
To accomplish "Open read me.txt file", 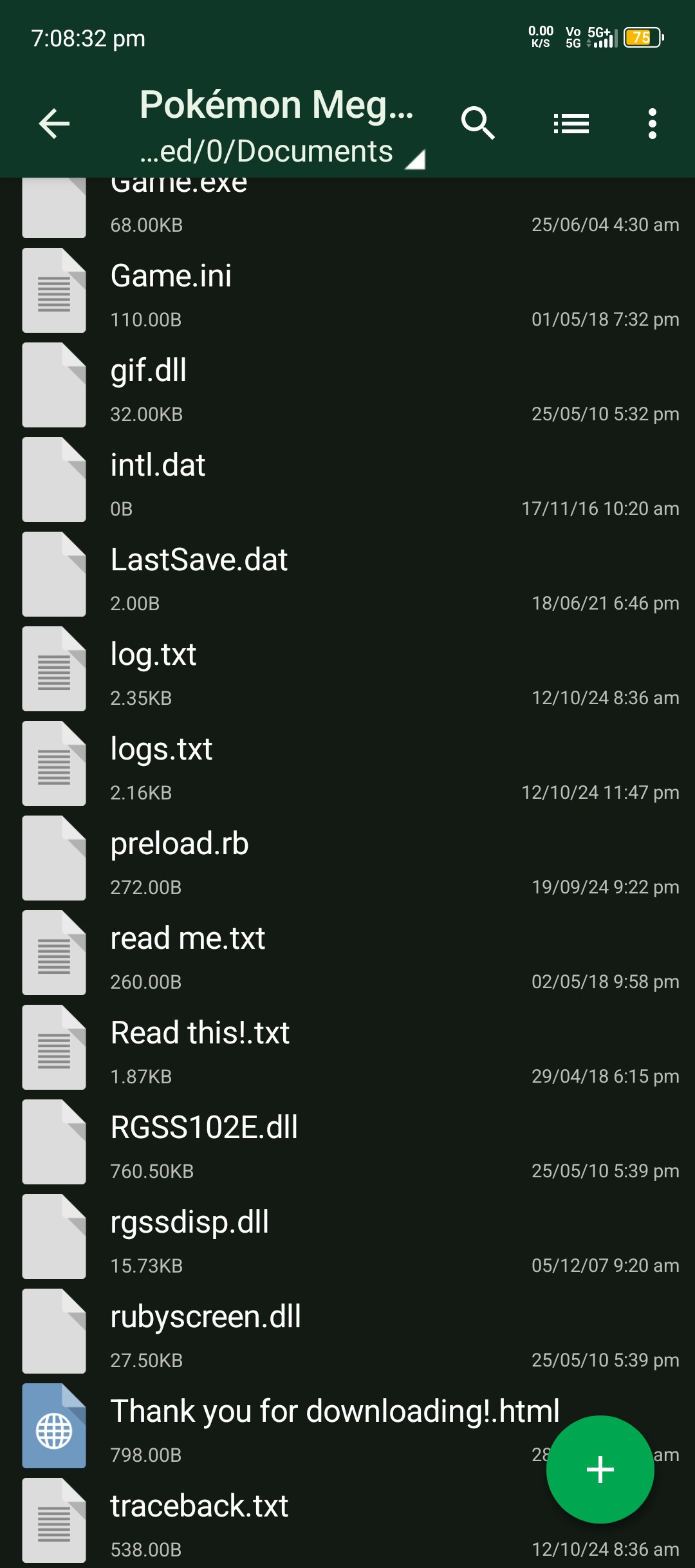I will (x=347, y=953).
